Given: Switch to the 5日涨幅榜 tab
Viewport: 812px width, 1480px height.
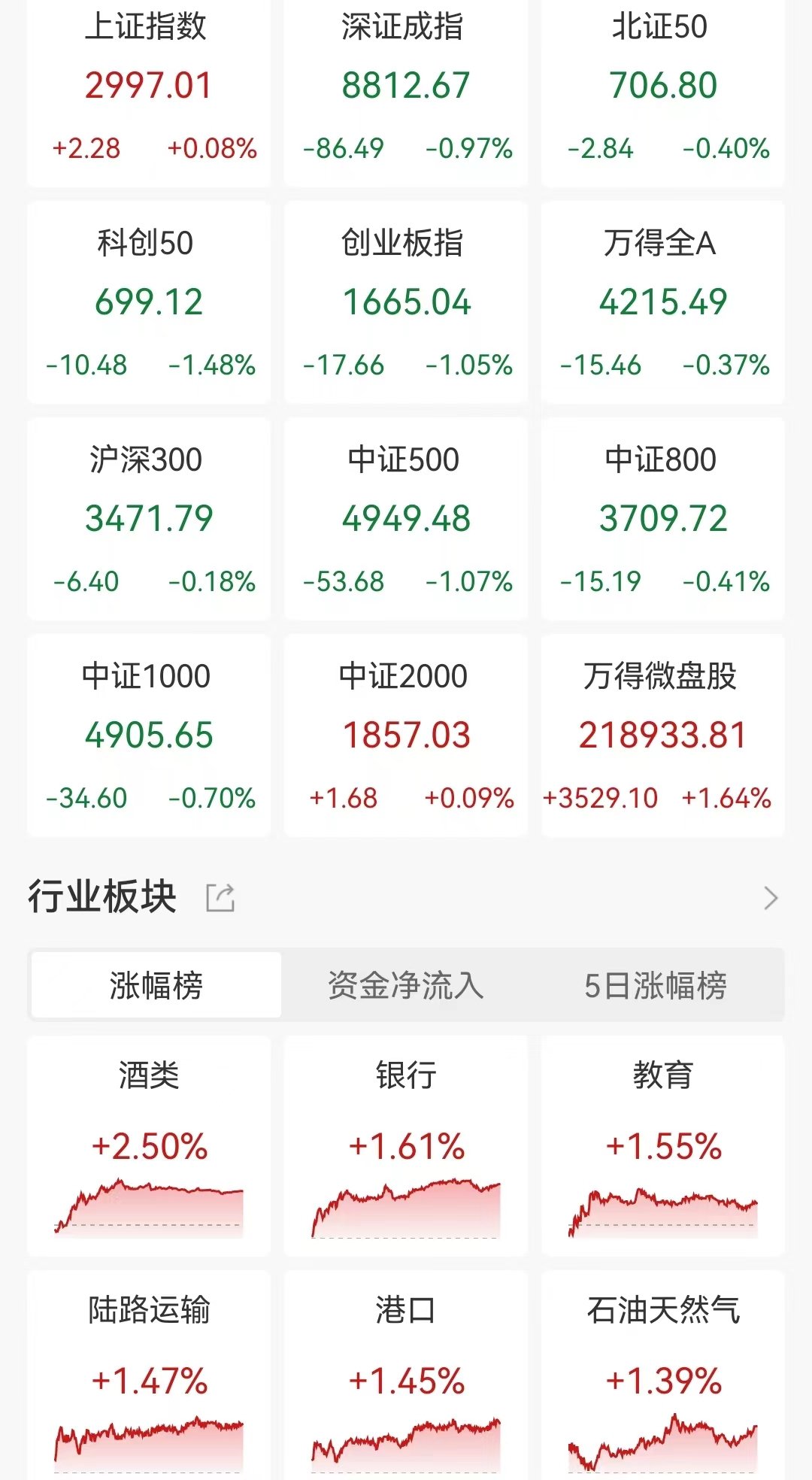Looking at the screenshot, I should click(x=656, y=985).
